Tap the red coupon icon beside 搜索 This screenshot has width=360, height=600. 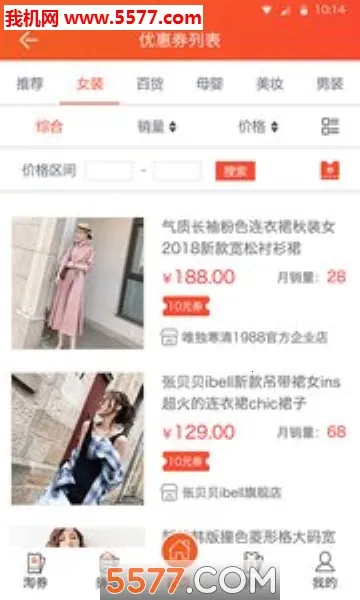point(330,170)
